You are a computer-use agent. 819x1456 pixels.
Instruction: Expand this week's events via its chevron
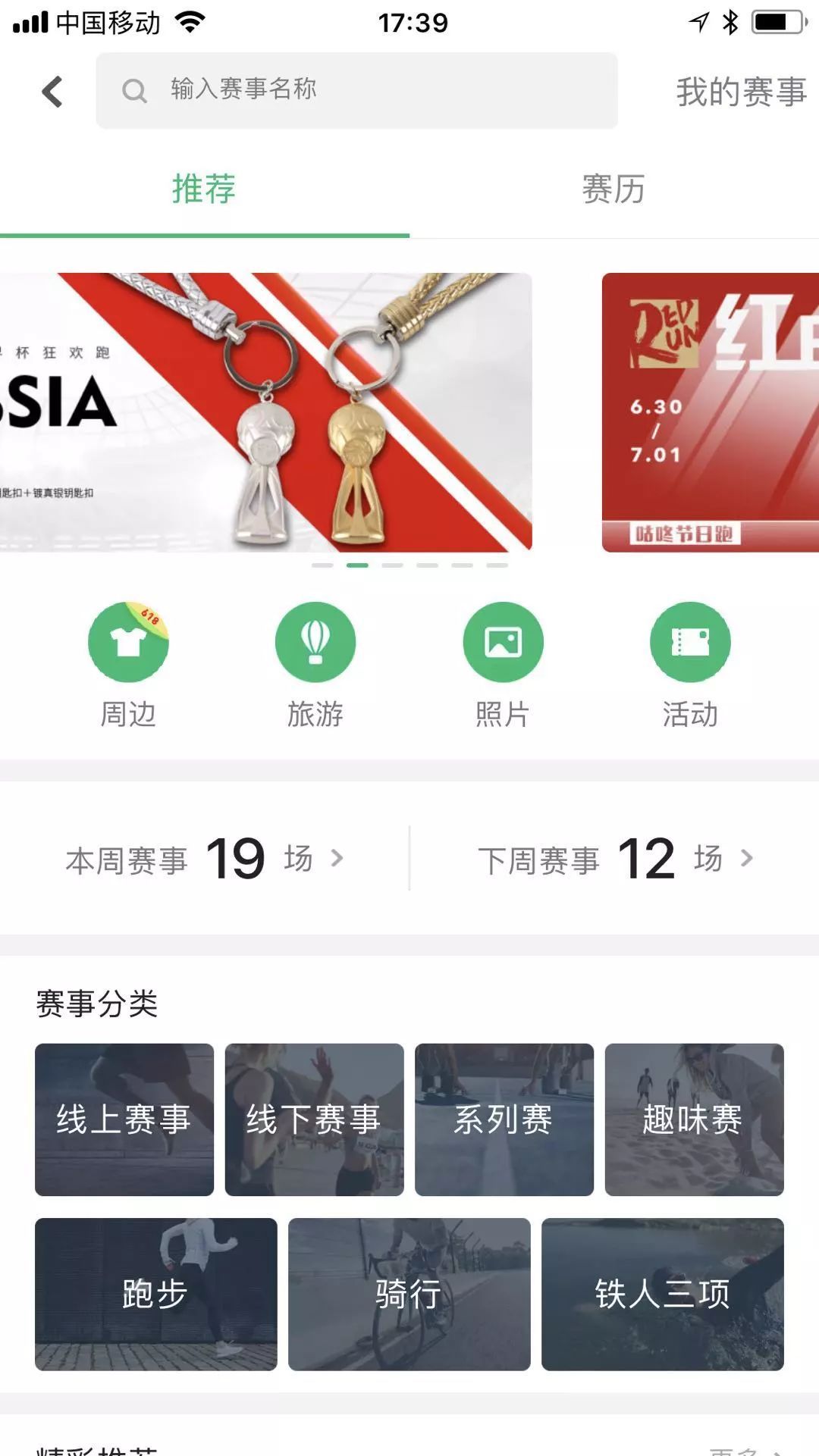[x=336, y=859]
